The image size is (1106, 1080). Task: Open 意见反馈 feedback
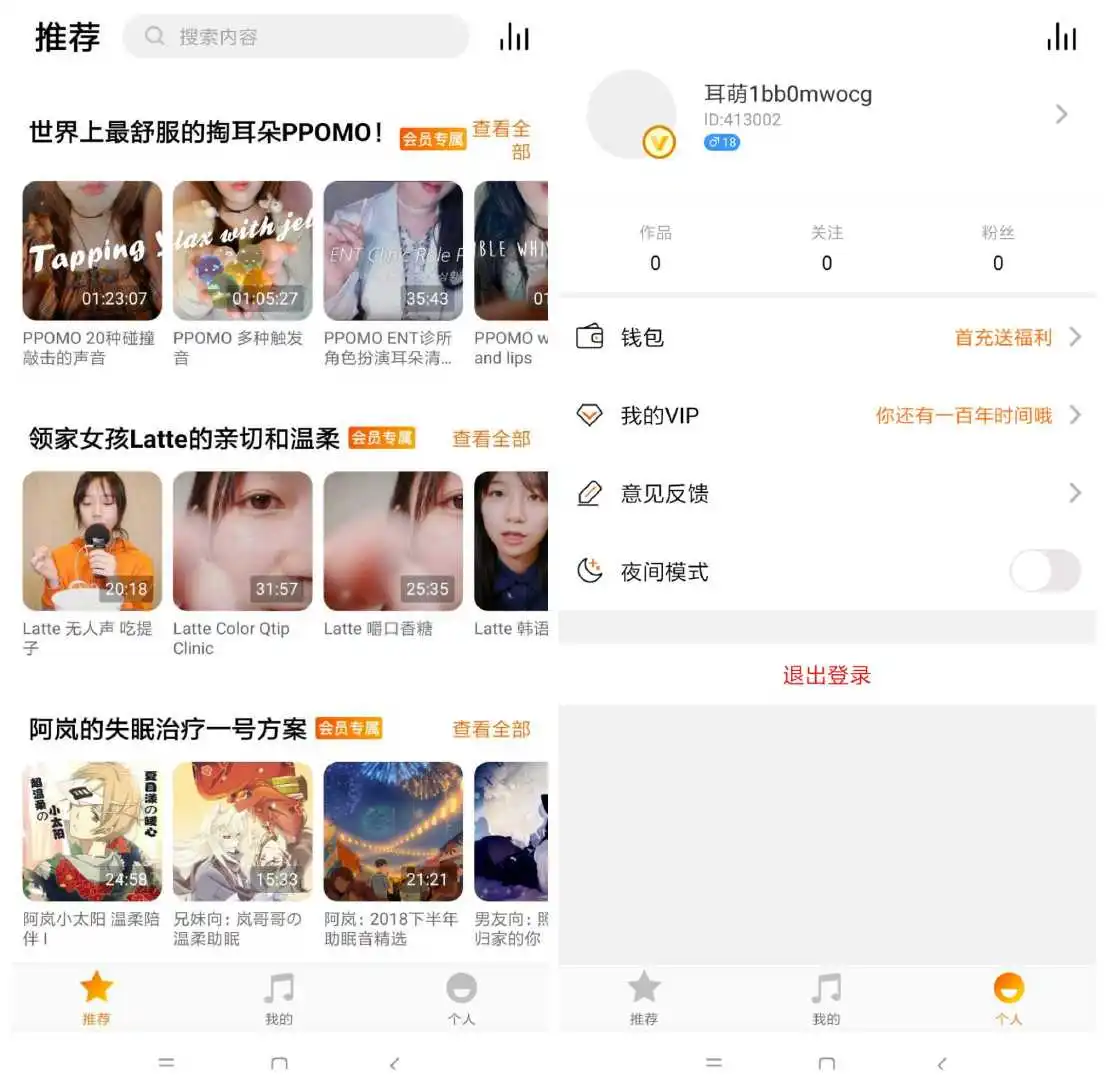click(x=826, y=494)
